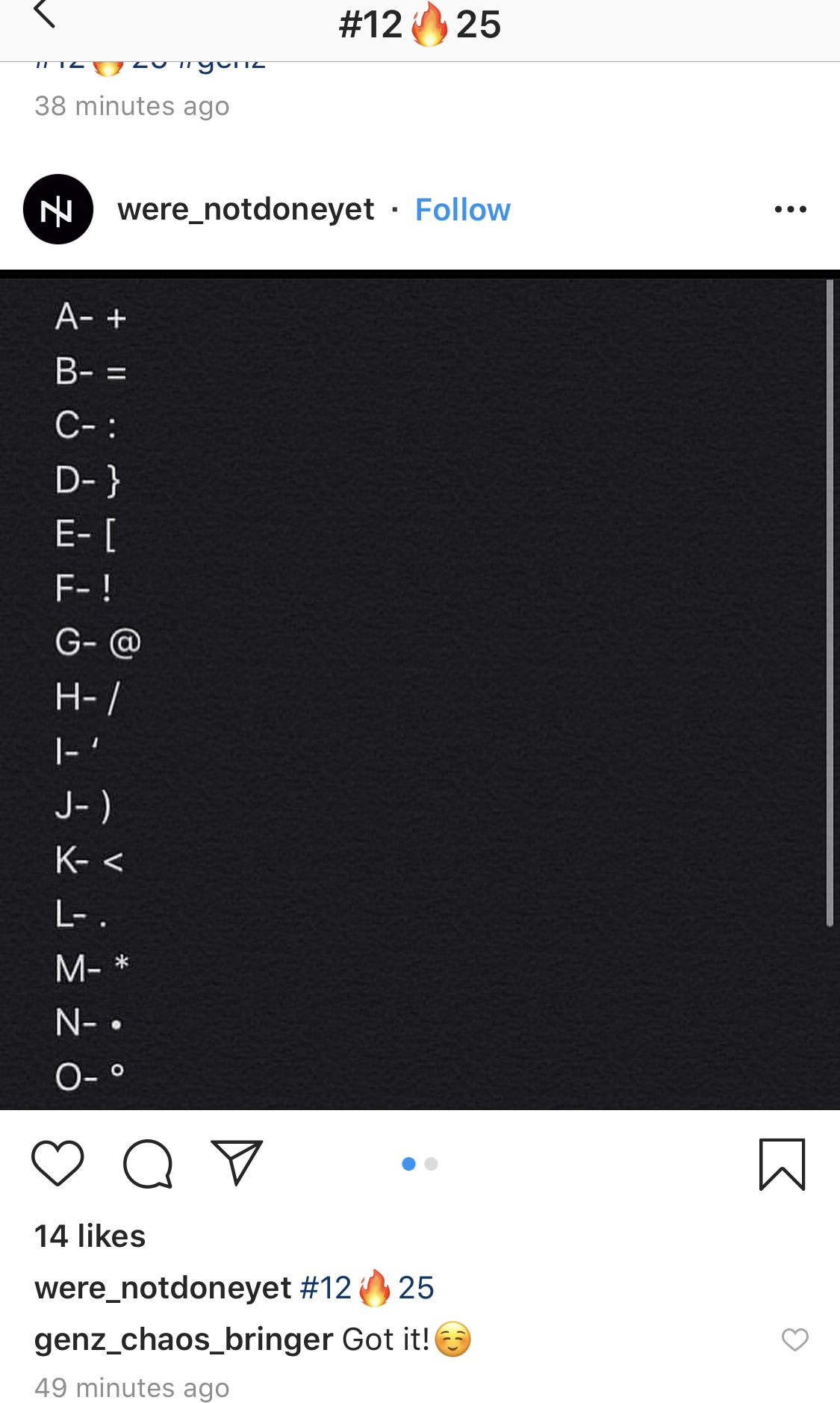Like genz_chaos_bringer's comment
This screenshot has width=840, height=1403.
click(x=795, y=1339)
